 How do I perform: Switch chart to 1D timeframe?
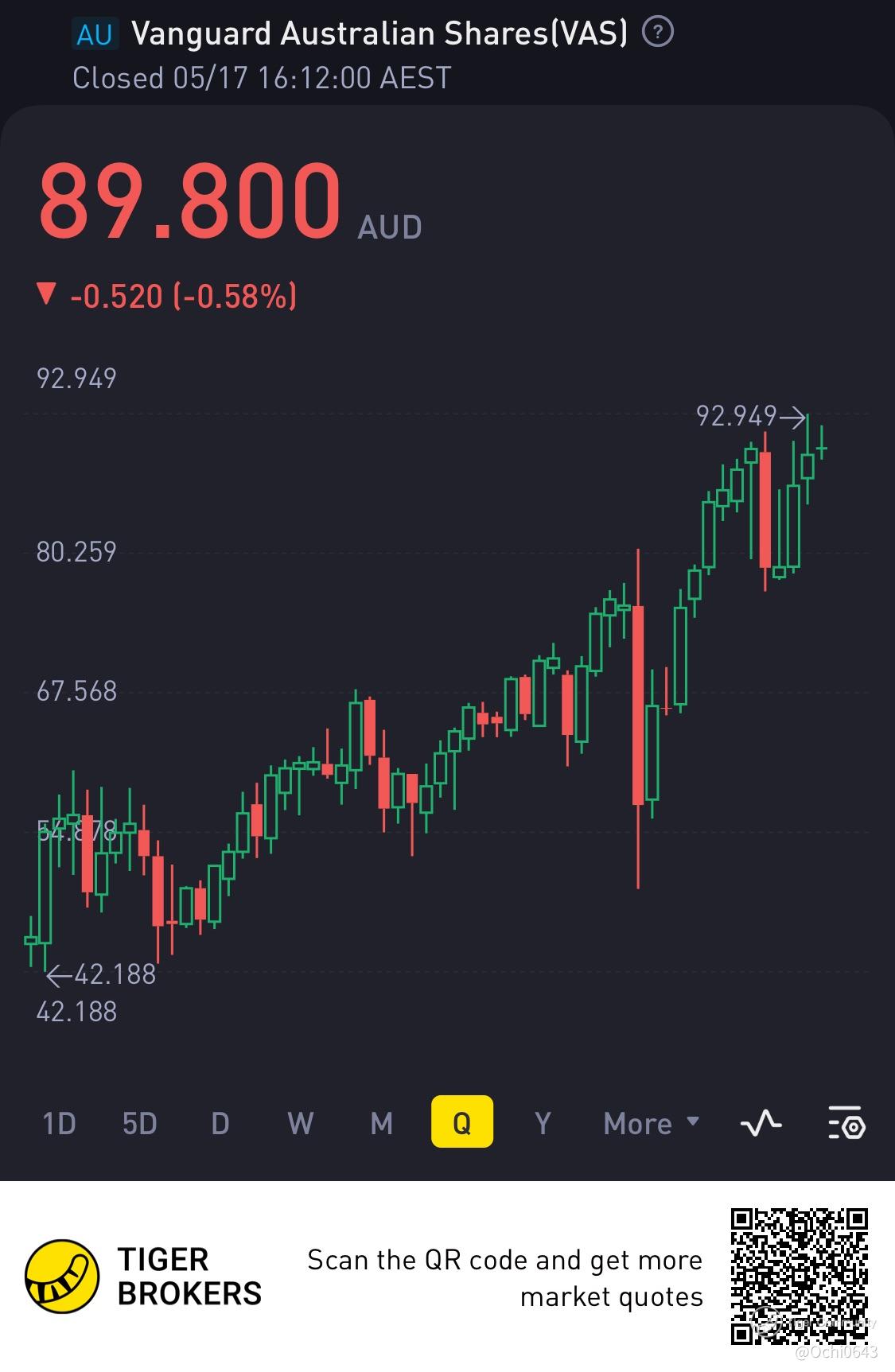point(59,1123)
